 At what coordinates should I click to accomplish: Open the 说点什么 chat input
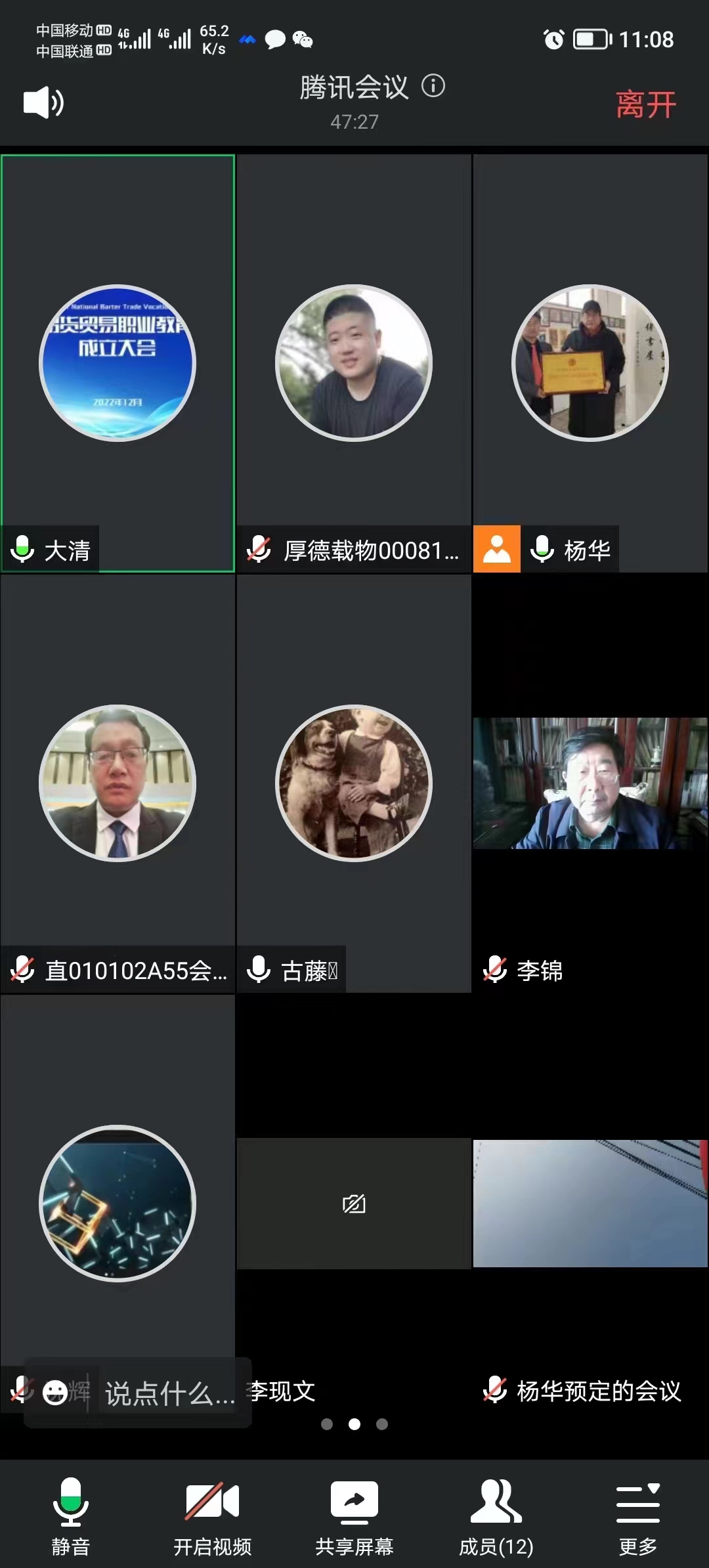click(x=169, y=1393)
